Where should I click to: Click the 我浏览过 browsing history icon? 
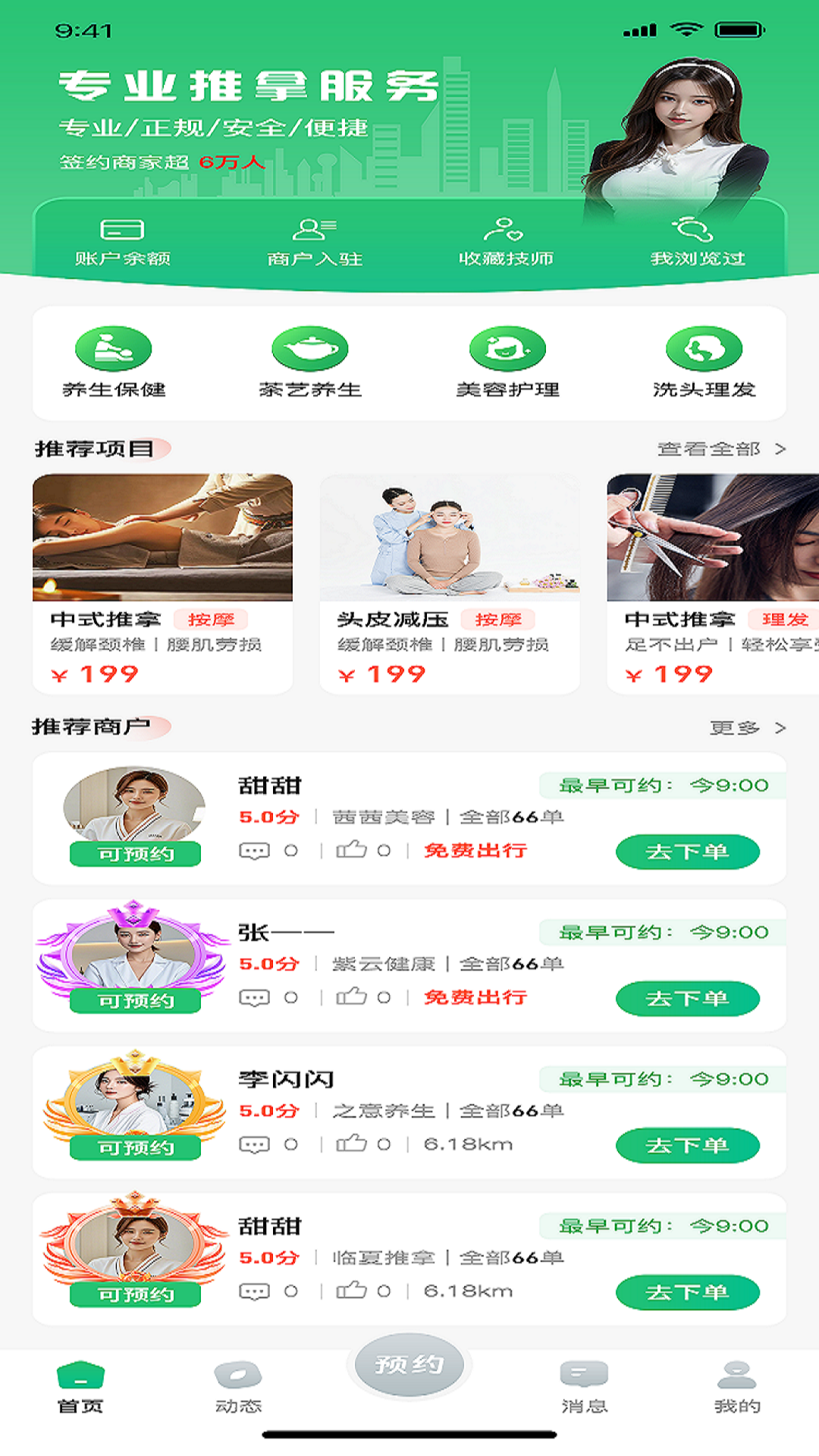[692, 240]
